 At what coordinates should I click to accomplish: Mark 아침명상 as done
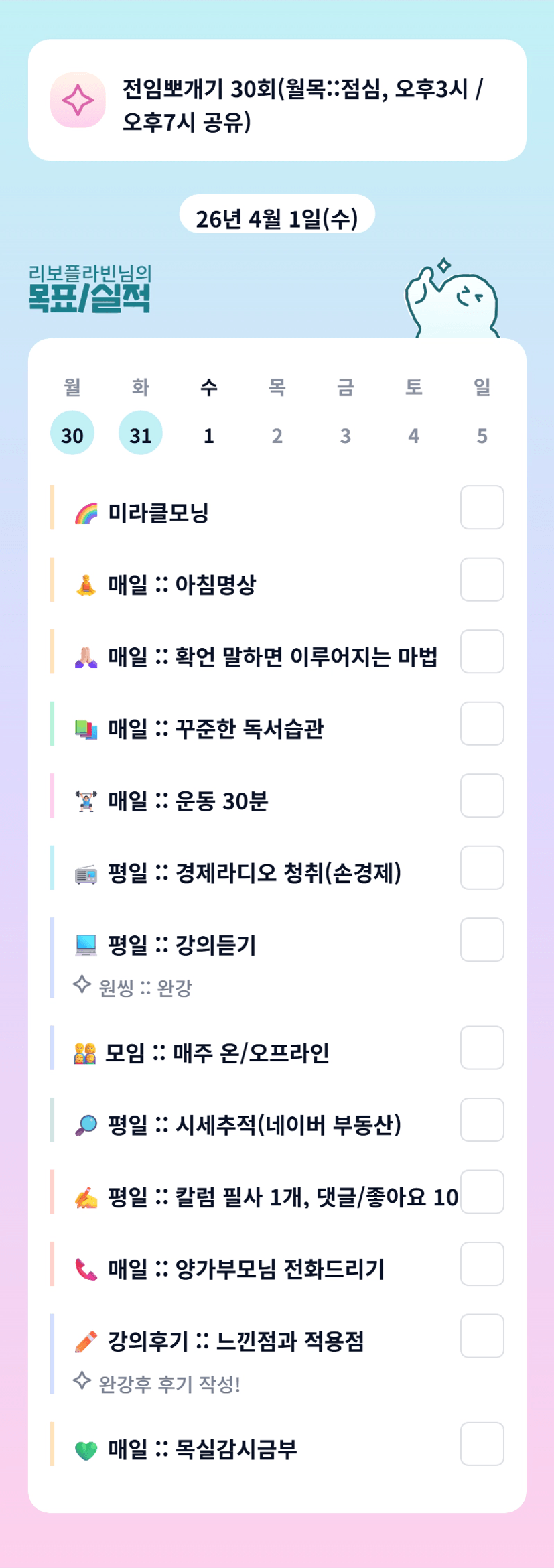click(x=482, y=580)
